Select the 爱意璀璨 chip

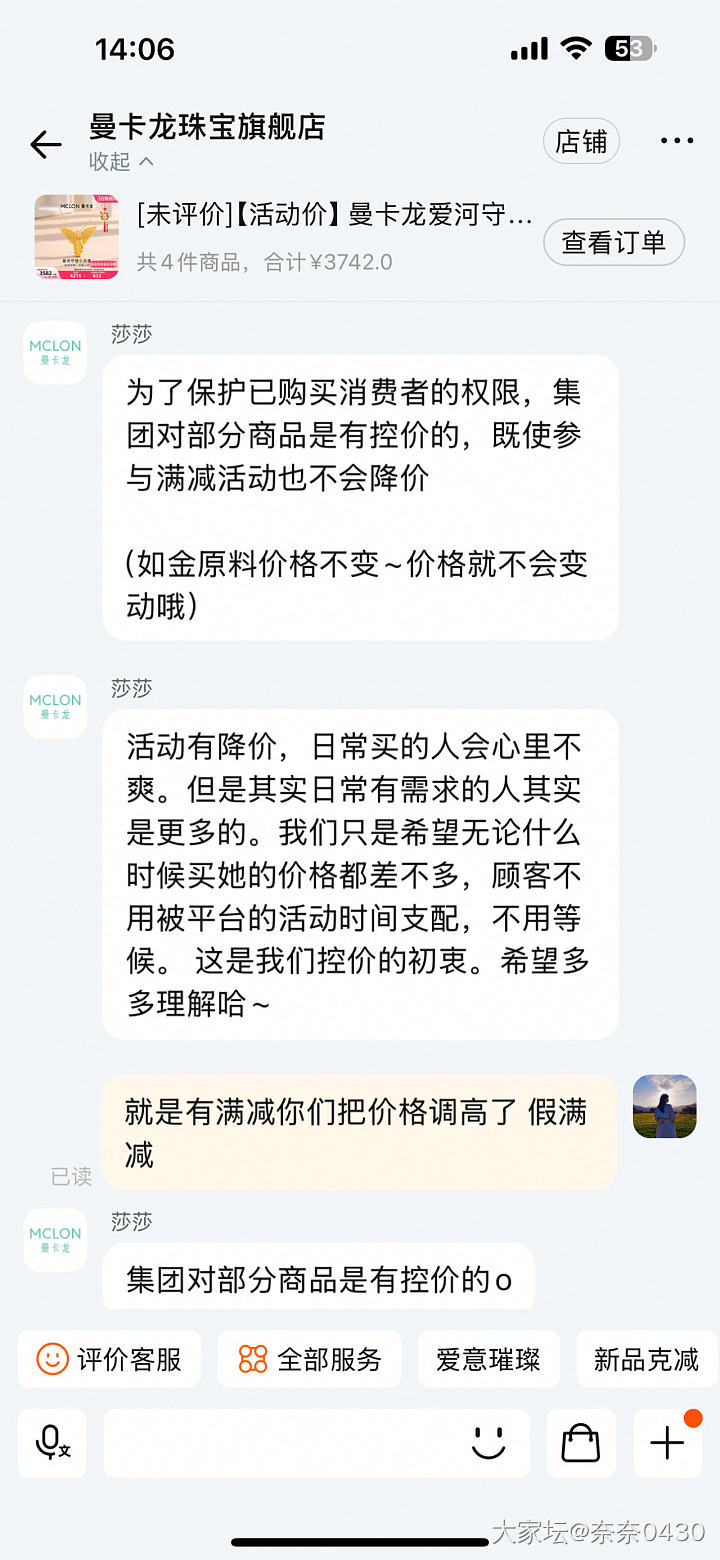tap(488, 1359)
